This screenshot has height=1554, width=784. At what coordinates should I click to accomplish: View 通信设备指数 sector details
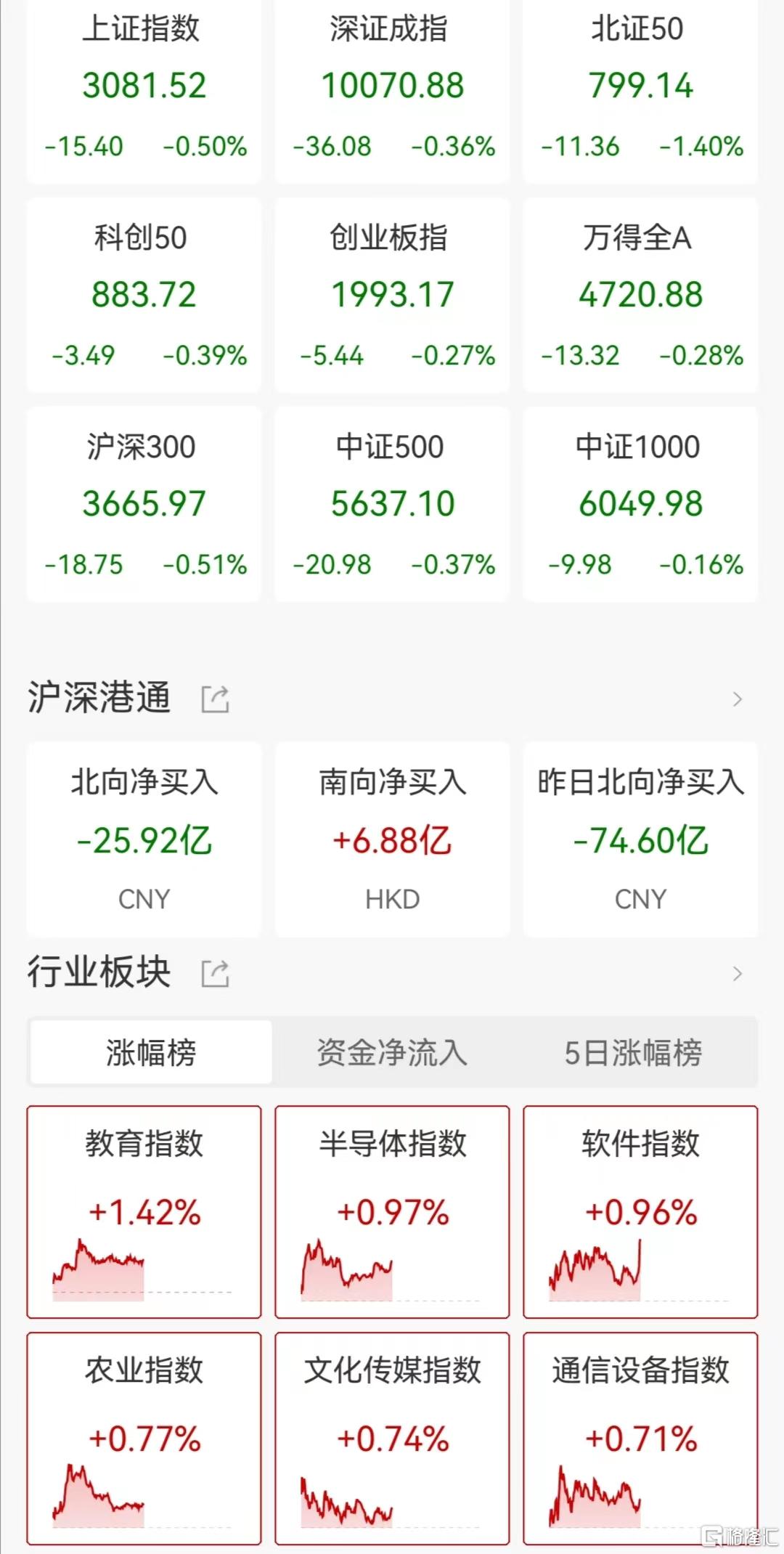640,1439
